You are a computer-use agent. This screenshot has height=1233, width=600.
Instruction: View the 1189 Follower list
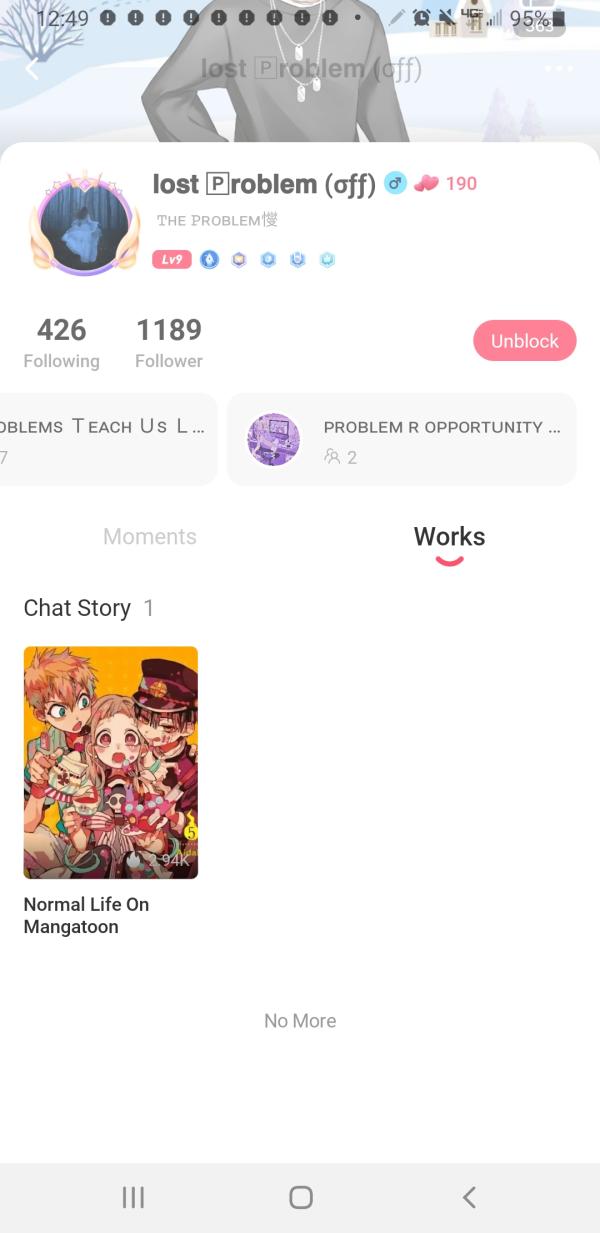tap(168, 342)
